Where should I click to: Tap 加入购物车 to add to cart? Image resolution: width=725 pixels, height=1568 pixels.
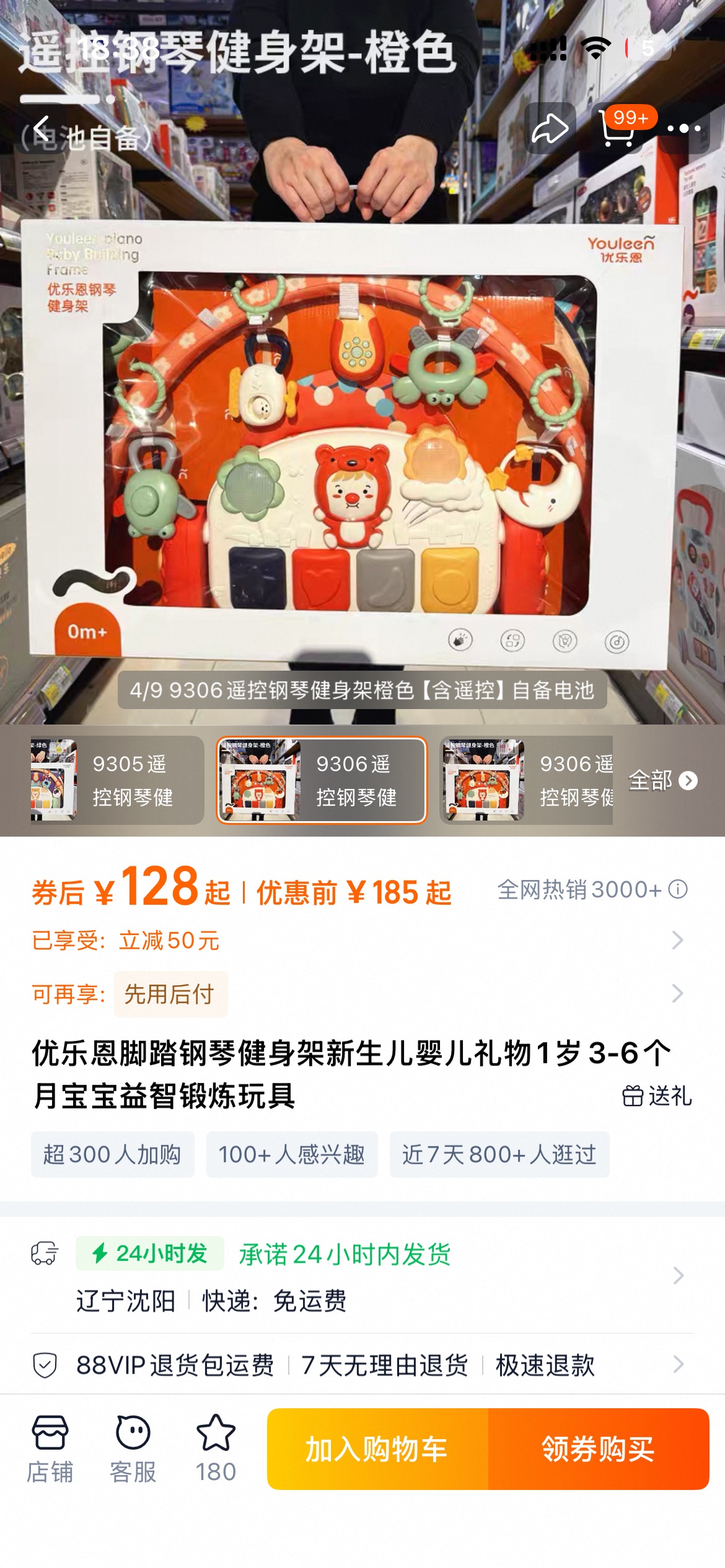[377, 1449]
